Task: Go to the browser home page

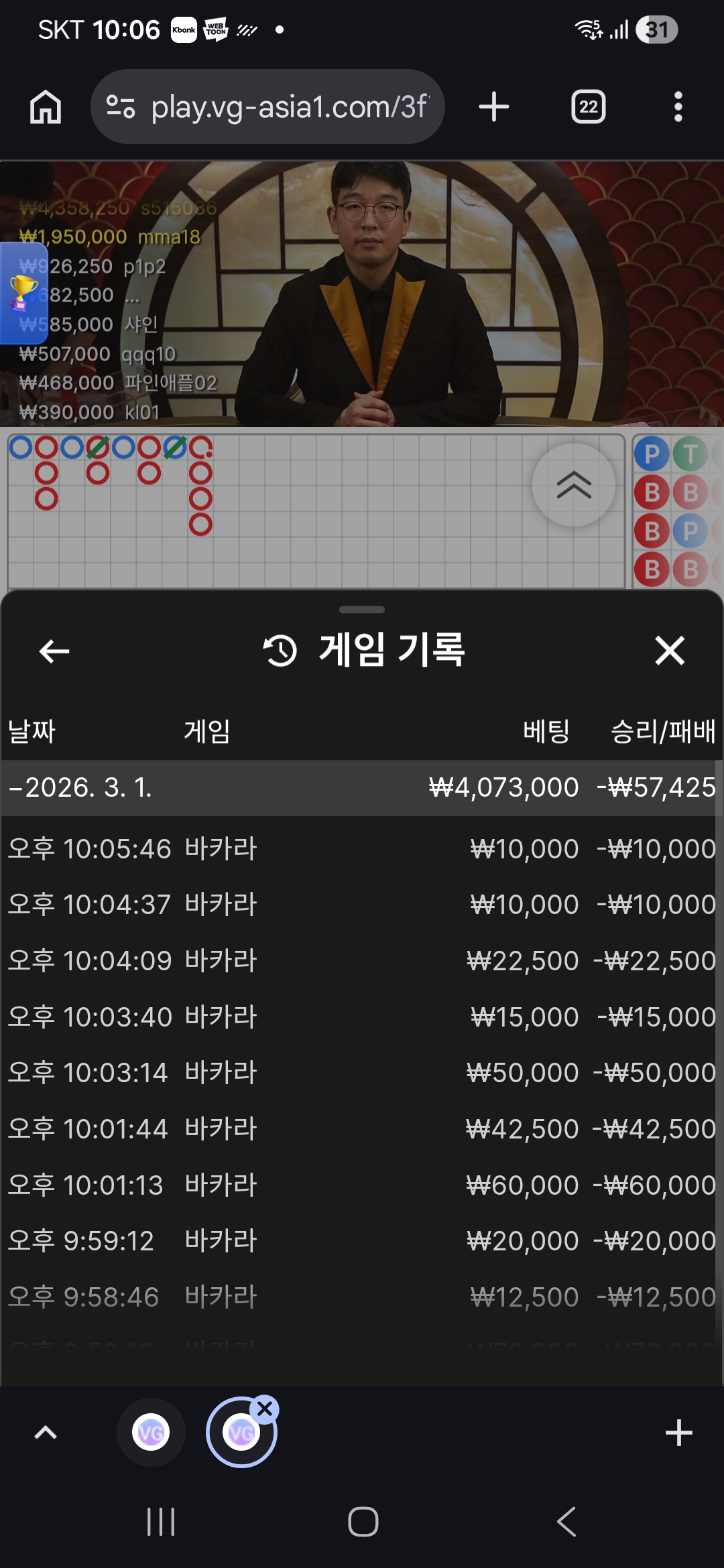Action: click(x=46, y=107)
